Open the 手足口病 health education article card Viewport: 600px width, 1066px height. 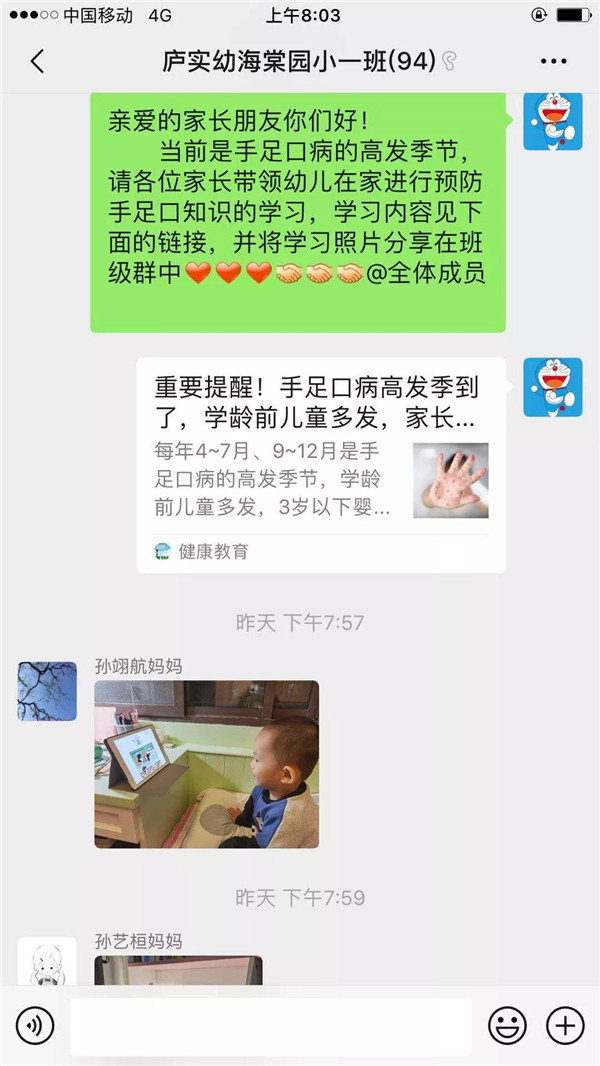[x=320, y=465]
